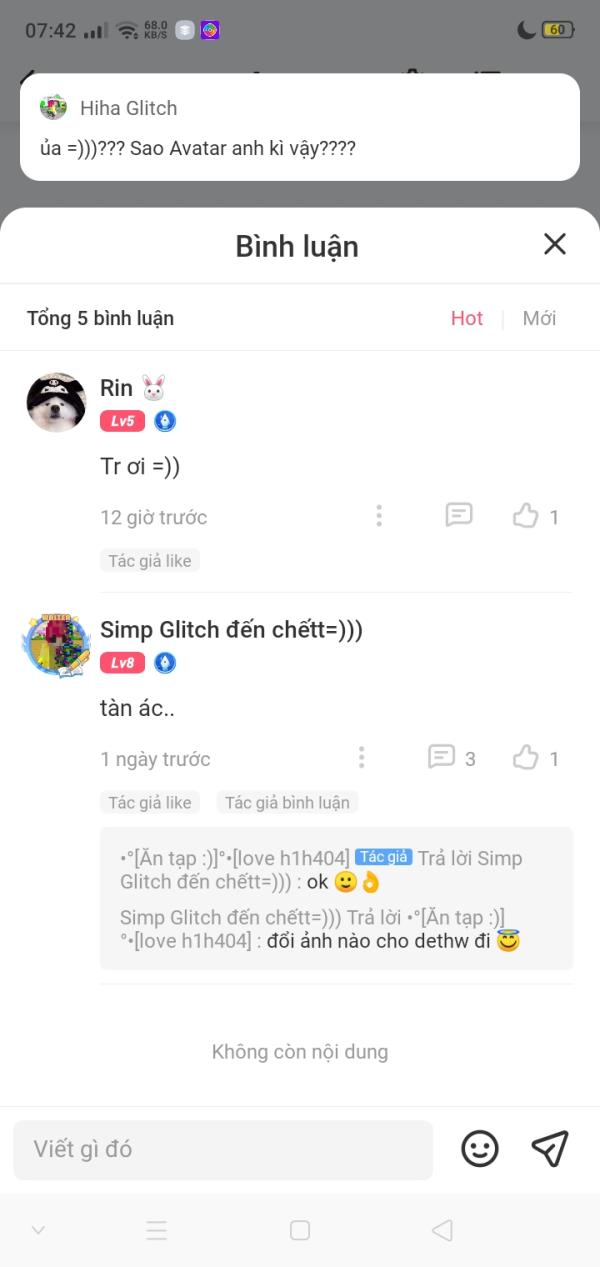Switch to the Hot sorting tab
This screenshot has height=1267, width=600.
[467, 318]
